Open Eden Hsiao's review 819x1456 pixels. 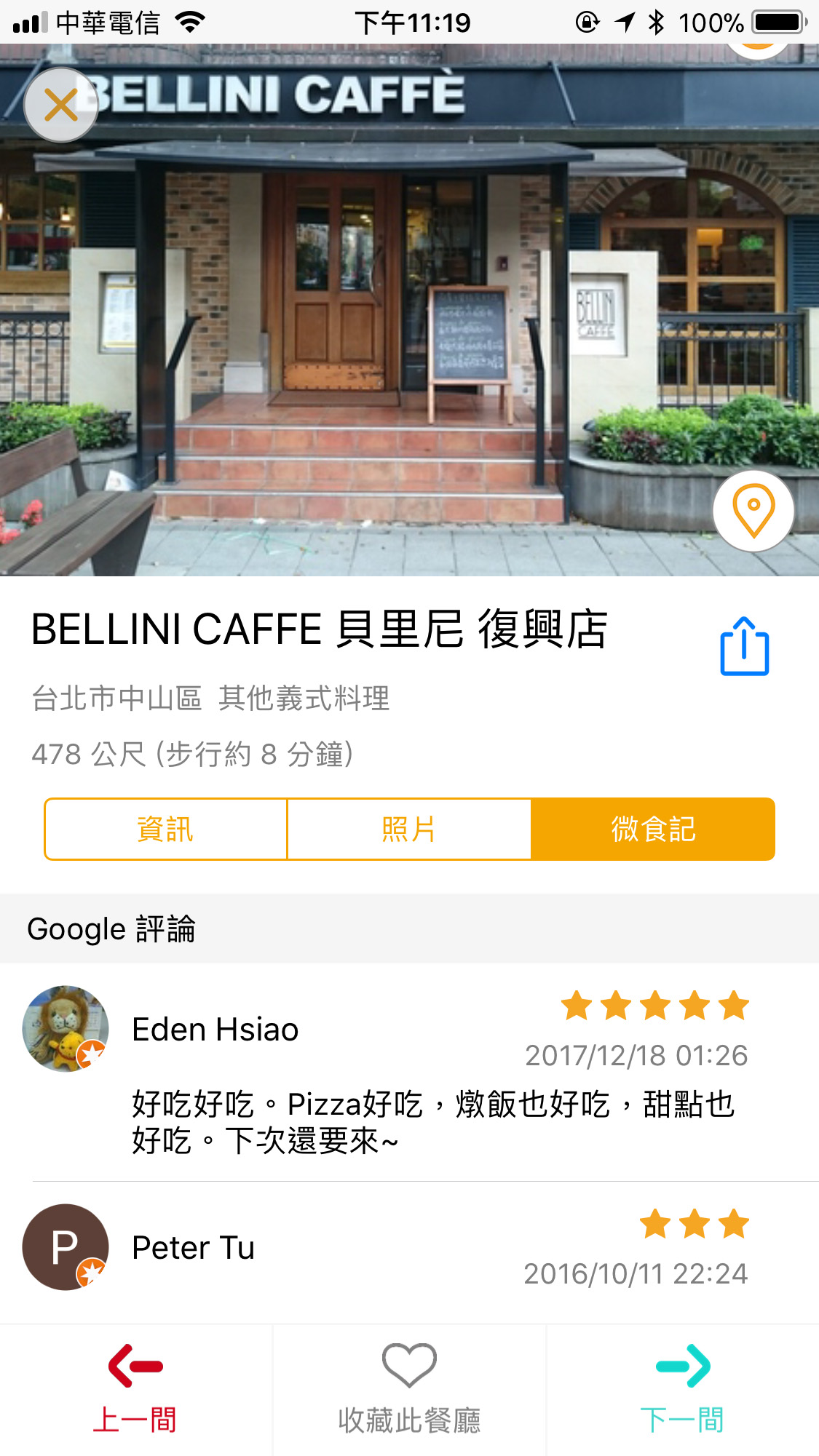[409, 1073]
